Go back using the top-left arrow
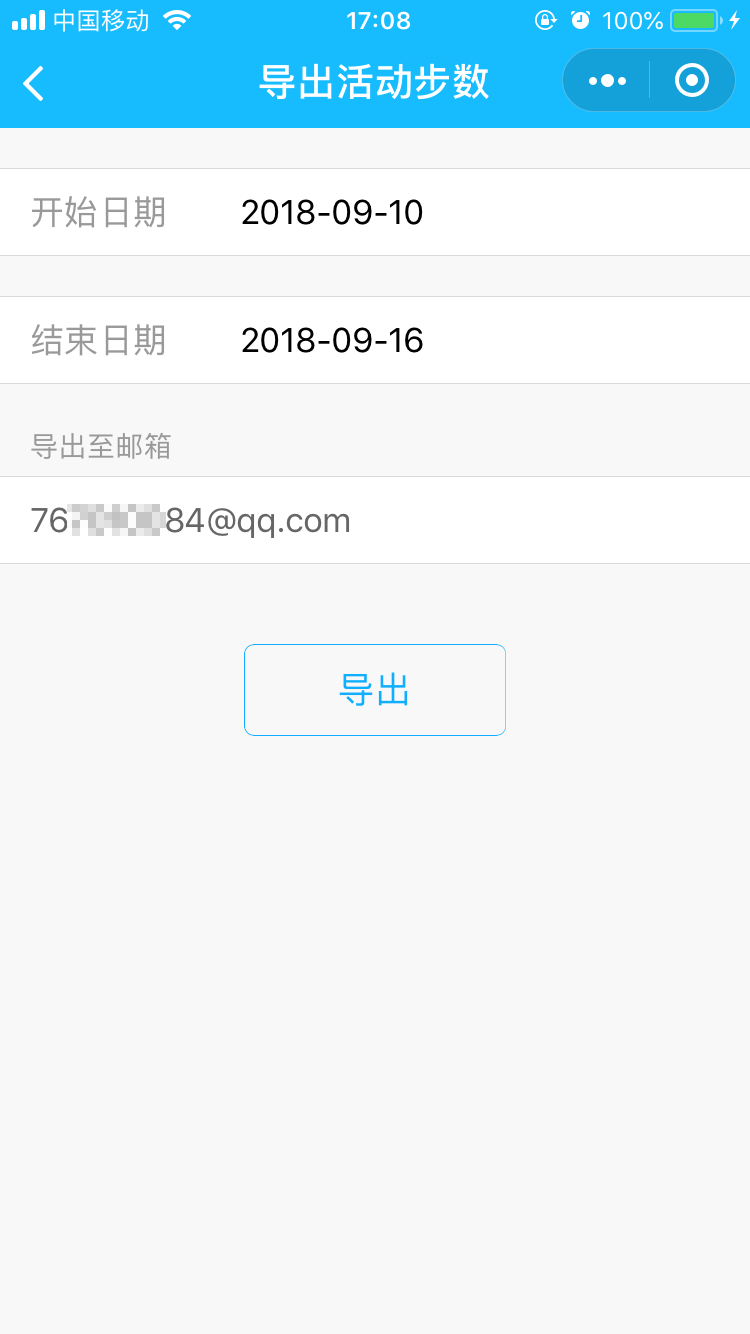The width and height of the screenshot is (750, 1334). click(x=34, y=83)
